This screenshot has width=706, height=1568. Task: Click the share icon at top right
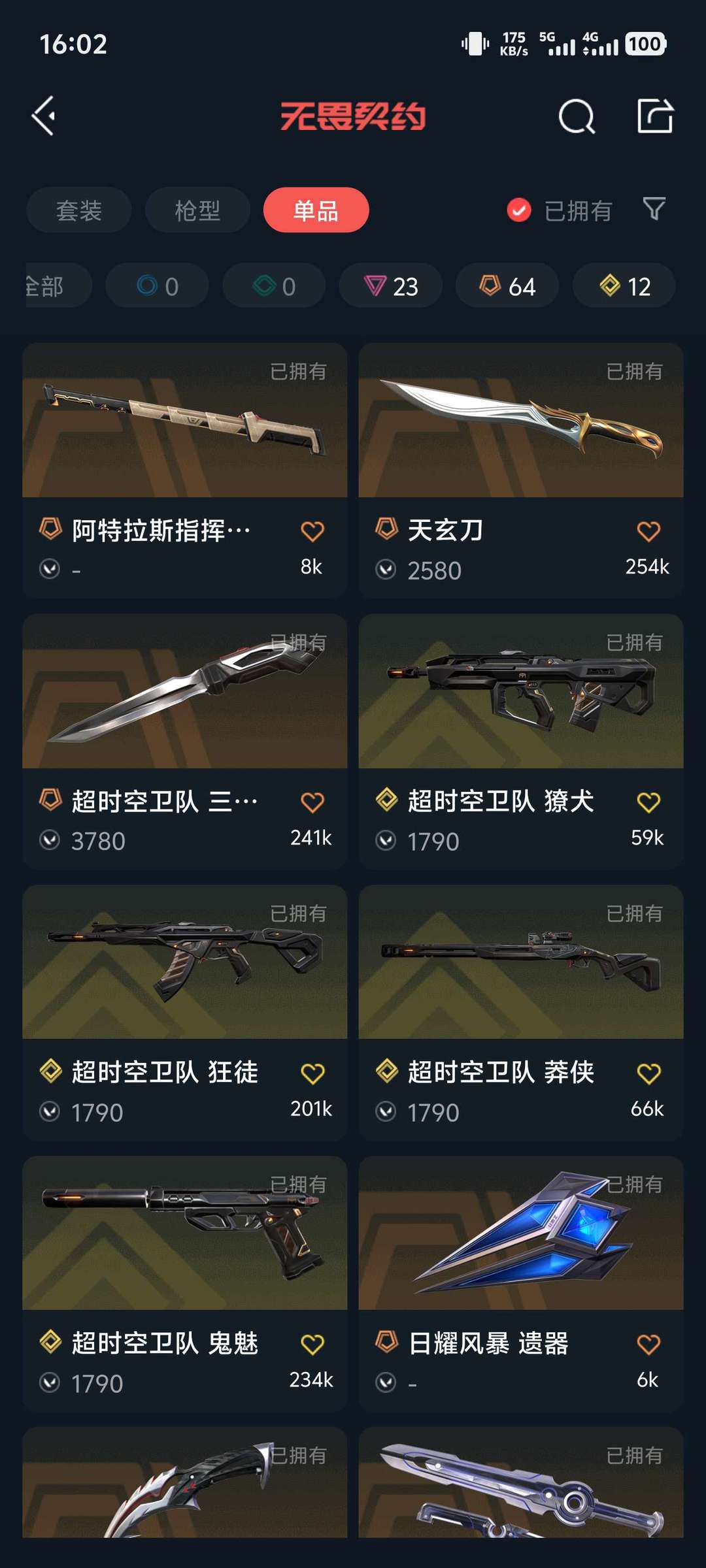pos(657,118)
